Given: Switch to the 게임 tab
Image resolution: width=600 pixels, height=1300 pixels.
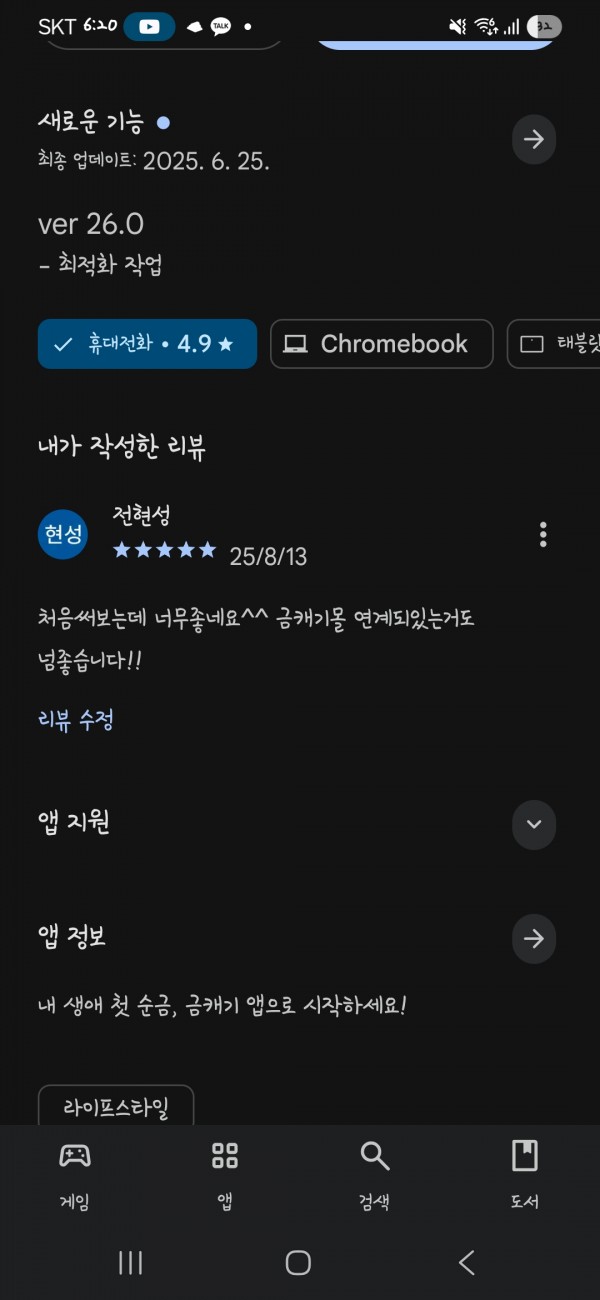Looking at the screenshot, I should click(x=75, y=1175).
